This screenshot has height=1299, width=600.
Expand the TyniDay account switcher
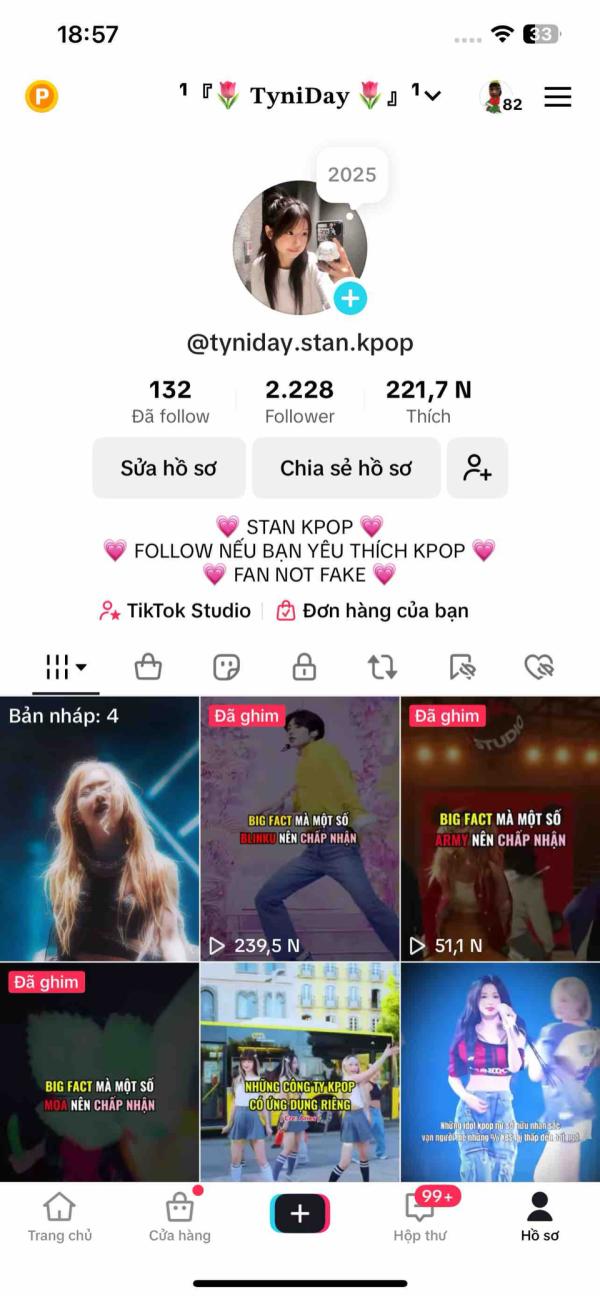(432, 96)
